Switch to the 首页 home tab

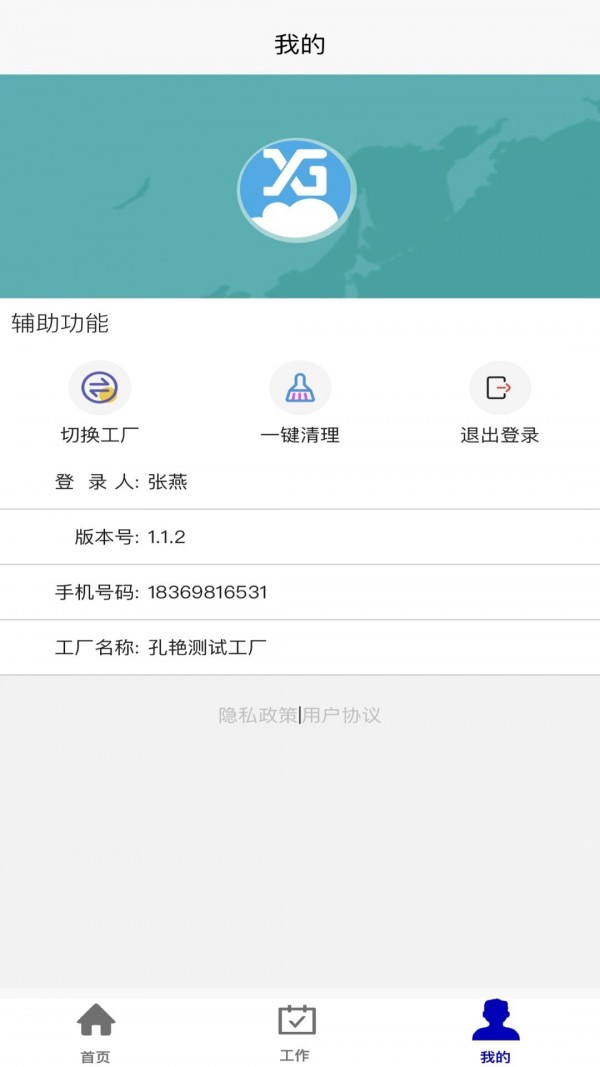click(x=96, y=1032)
